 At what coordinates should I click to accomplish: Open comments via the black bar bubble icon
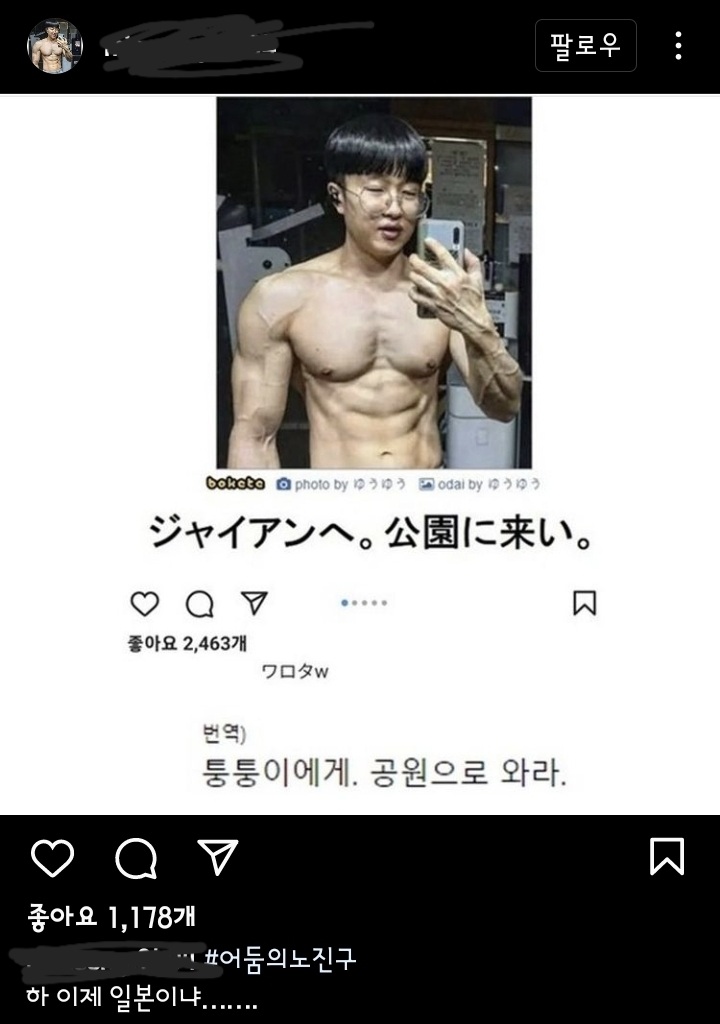135,858
